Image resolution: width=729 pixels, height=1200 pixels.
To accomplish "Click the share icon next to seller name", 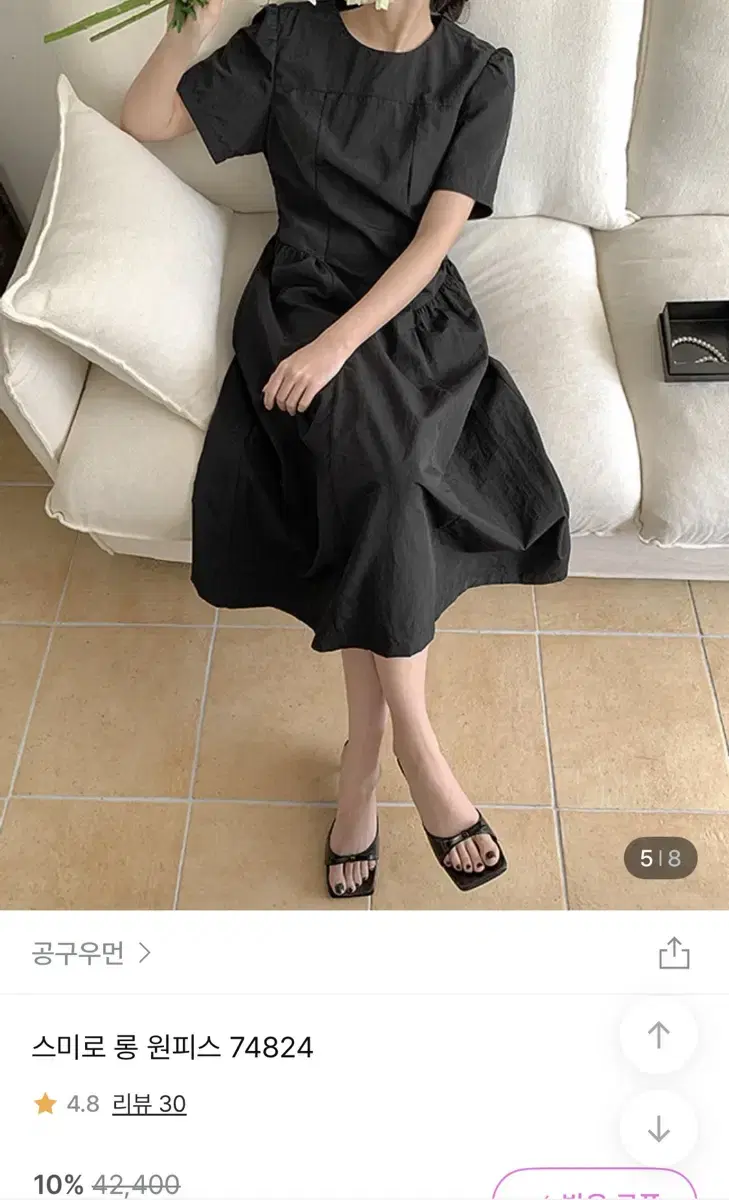I will pos(676,955).
